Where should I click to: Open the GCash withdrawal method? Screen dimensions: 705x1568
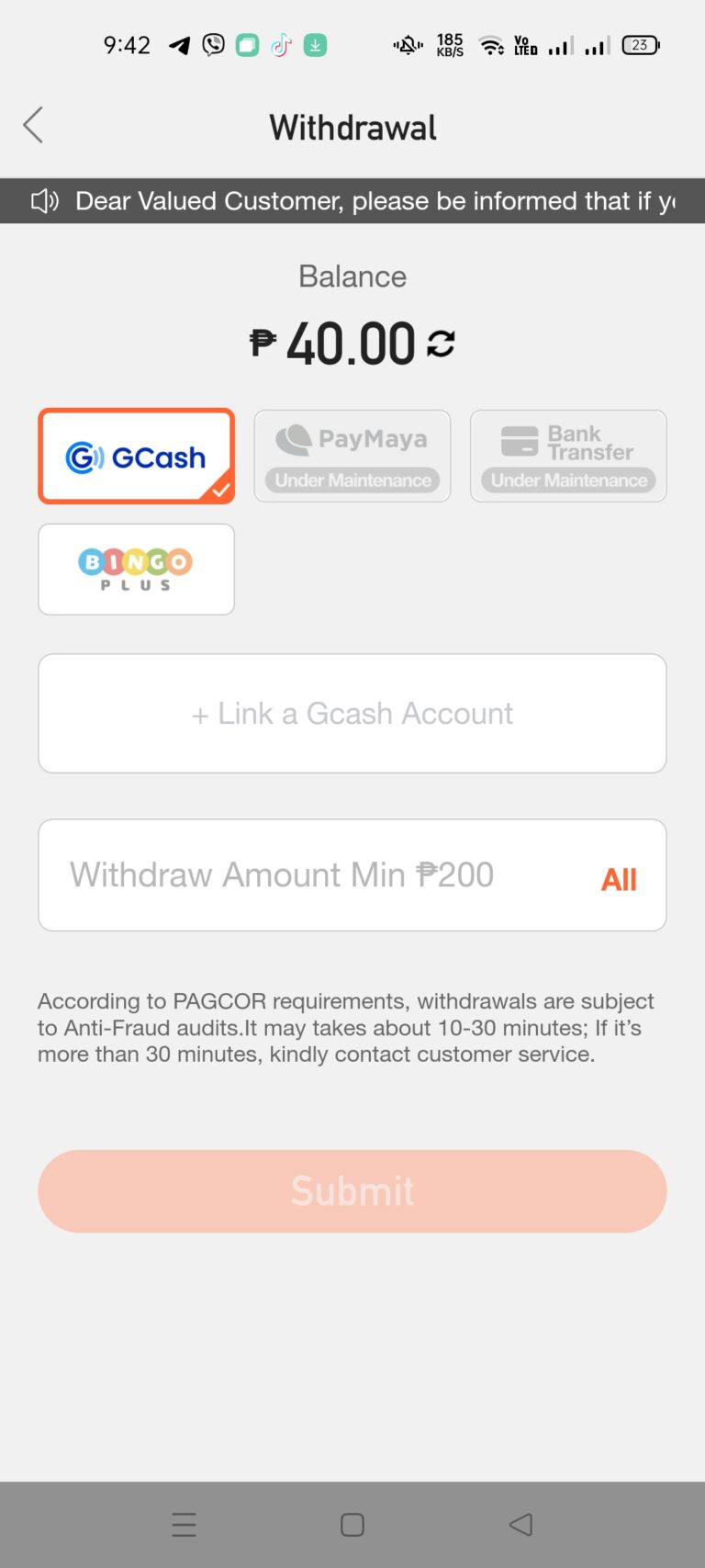tap(136, 456)
